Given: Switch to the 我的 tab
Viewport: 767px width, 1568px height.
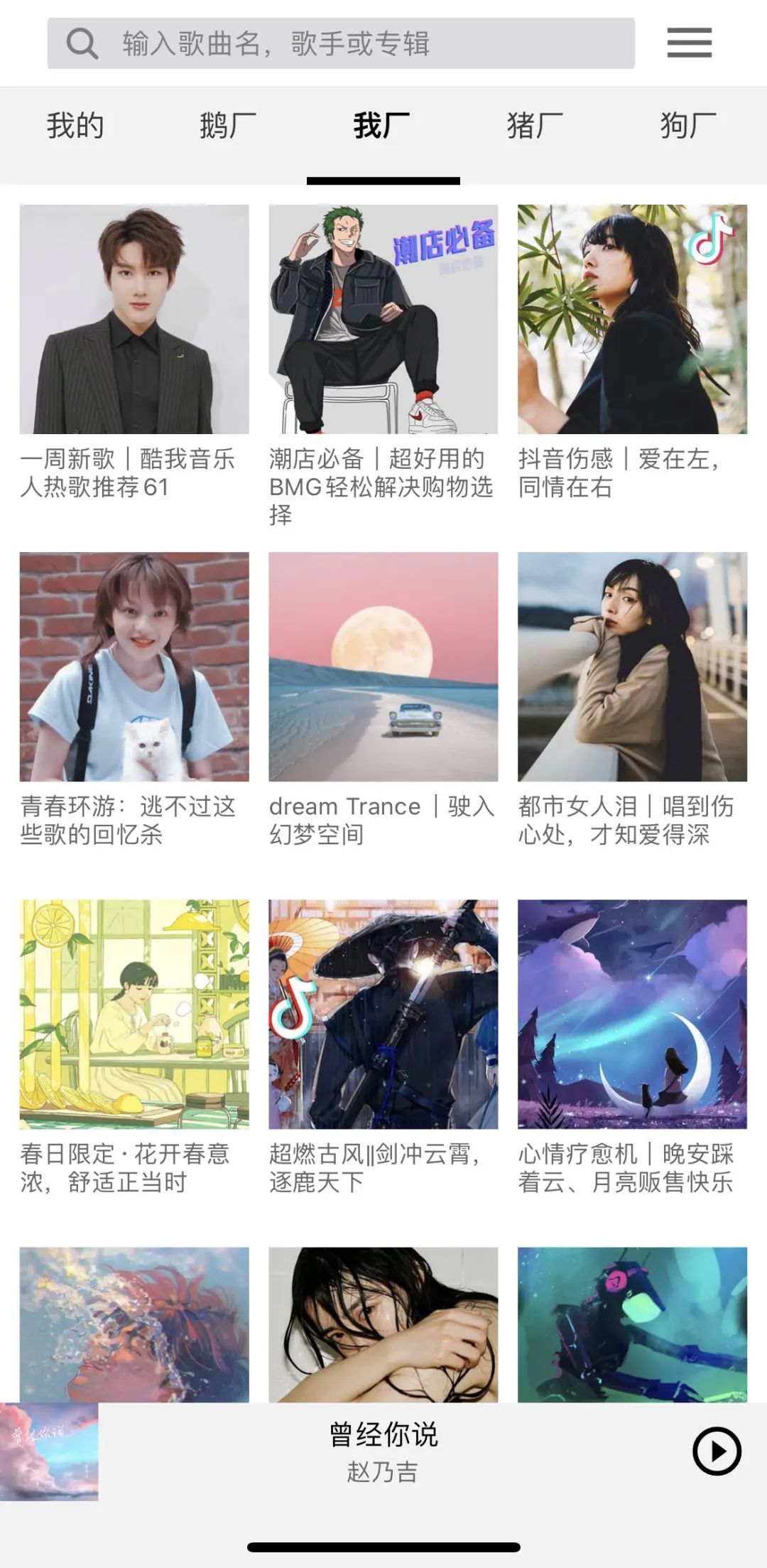Looking at the screenshot, I should tap(75, 126).
